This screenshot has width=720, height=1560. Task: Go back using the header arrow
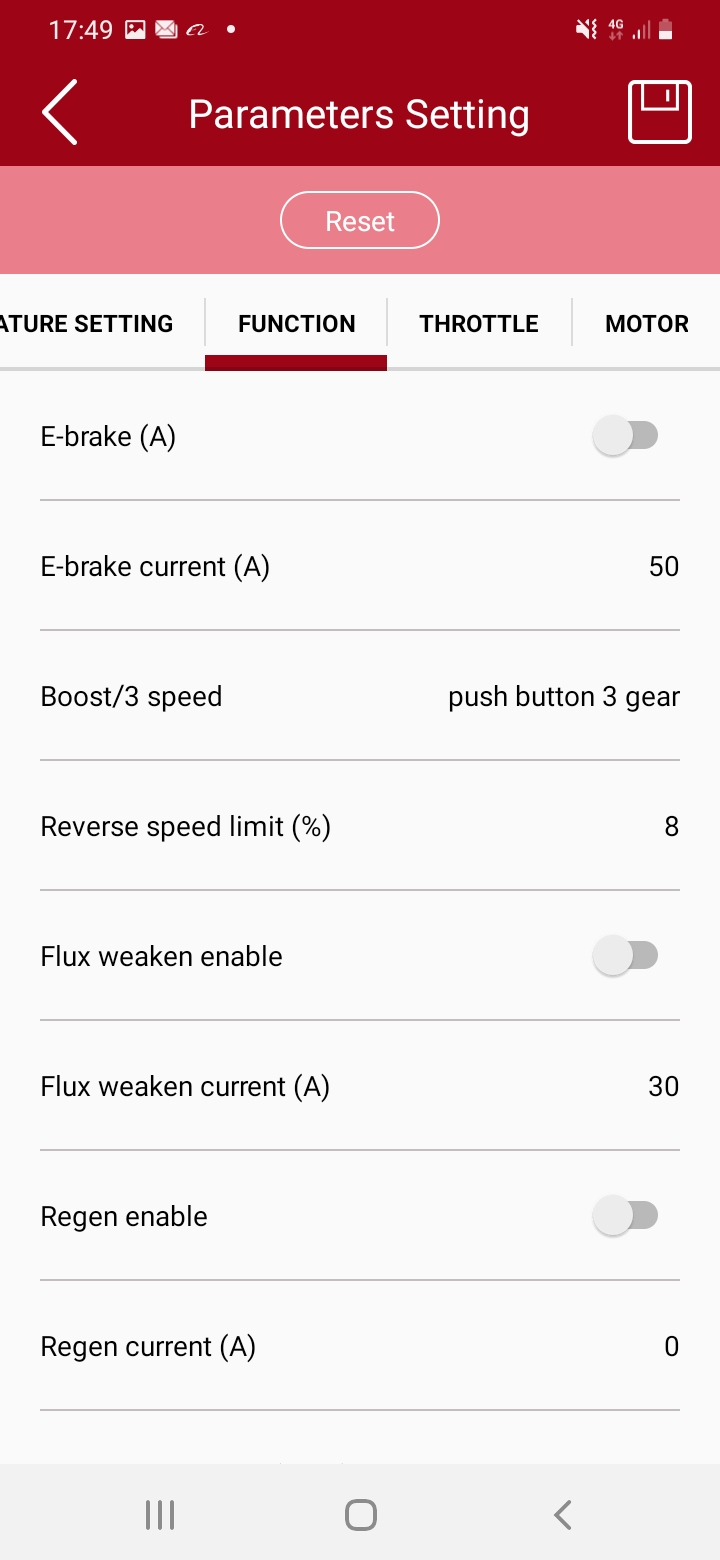(60, 114)
